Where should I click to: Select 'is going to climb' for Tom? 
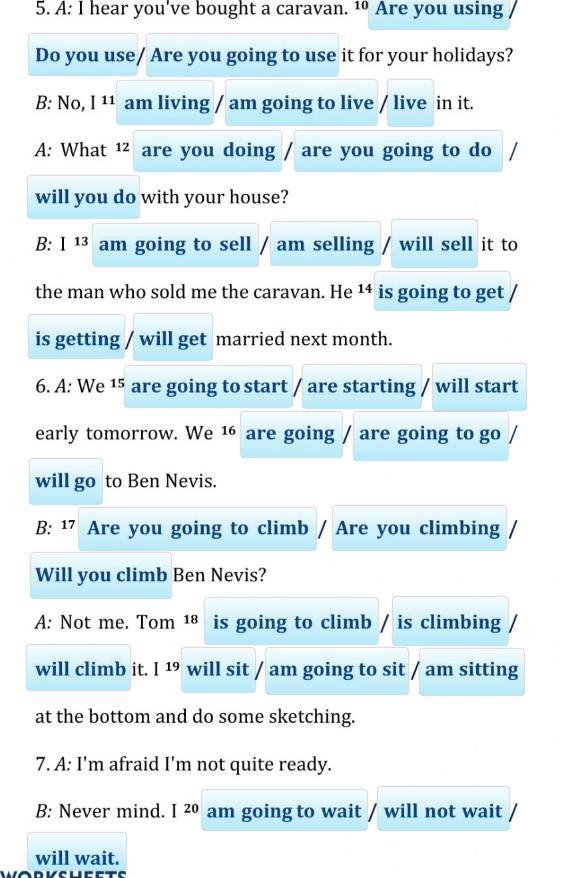292,622
